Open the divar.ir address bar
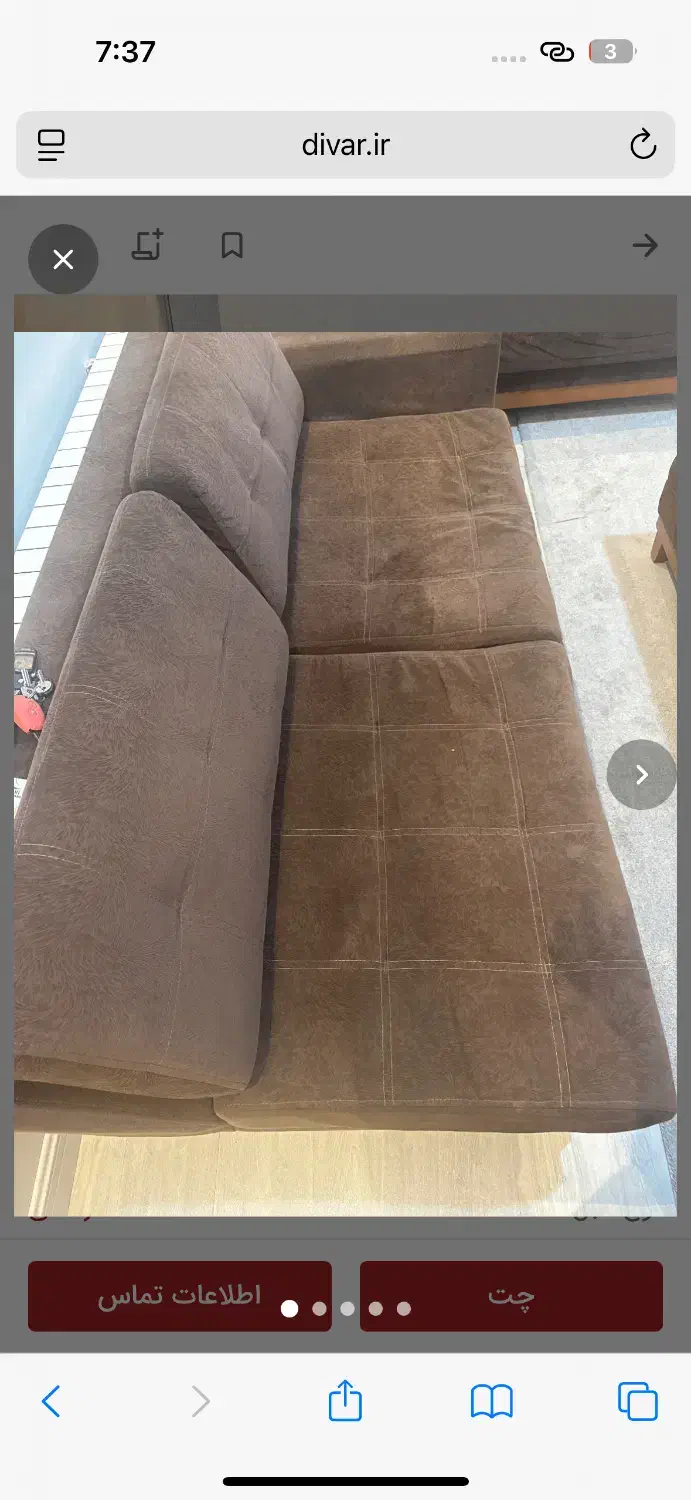Viewport: 691px width, 1500px height. pyautogui.click(x=345, y=145)
